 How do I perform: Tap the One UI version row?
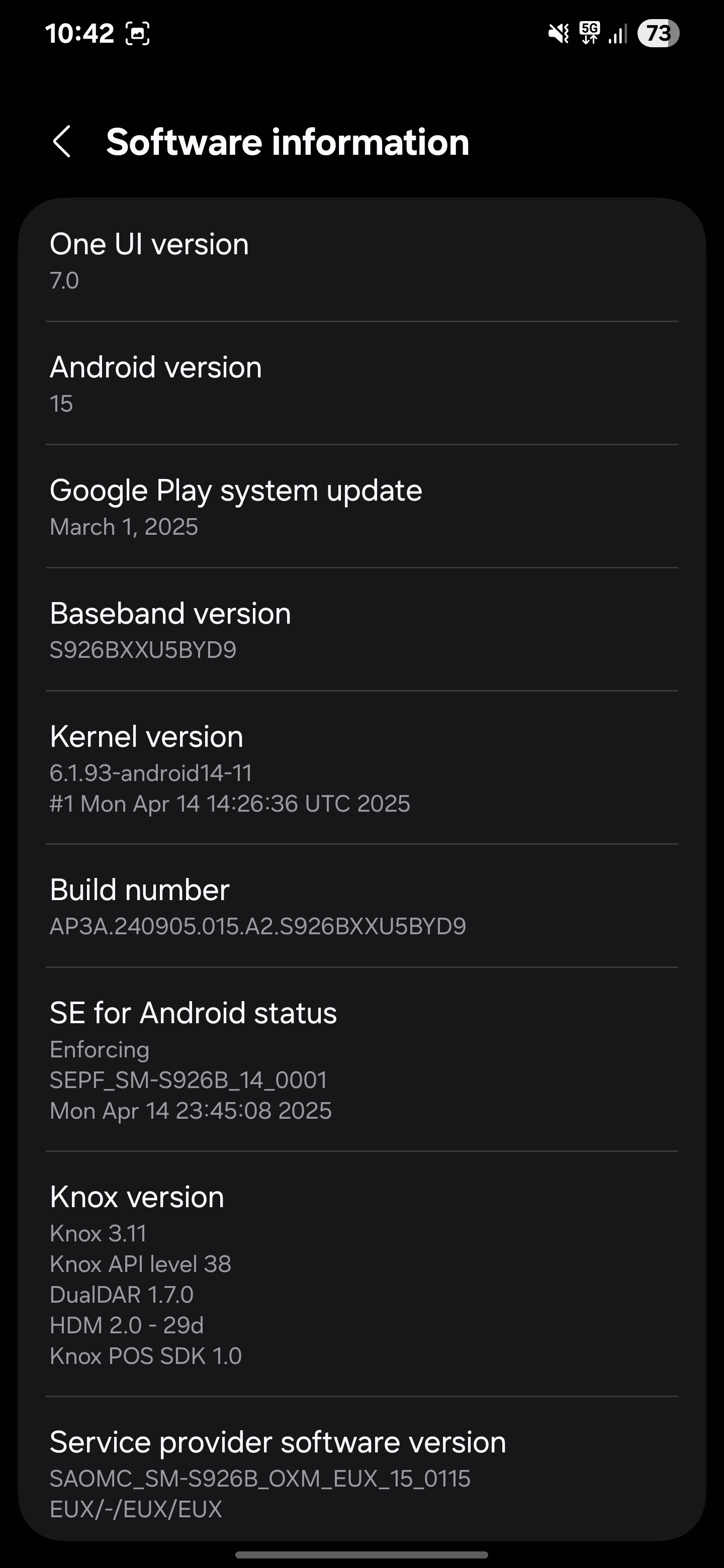click(361, 260)
